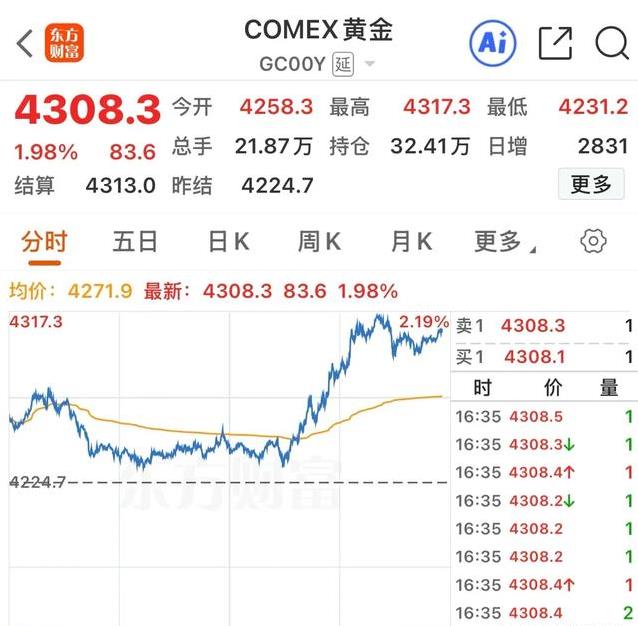Expand the 更多 chart period menu

(x=503, y=241)
